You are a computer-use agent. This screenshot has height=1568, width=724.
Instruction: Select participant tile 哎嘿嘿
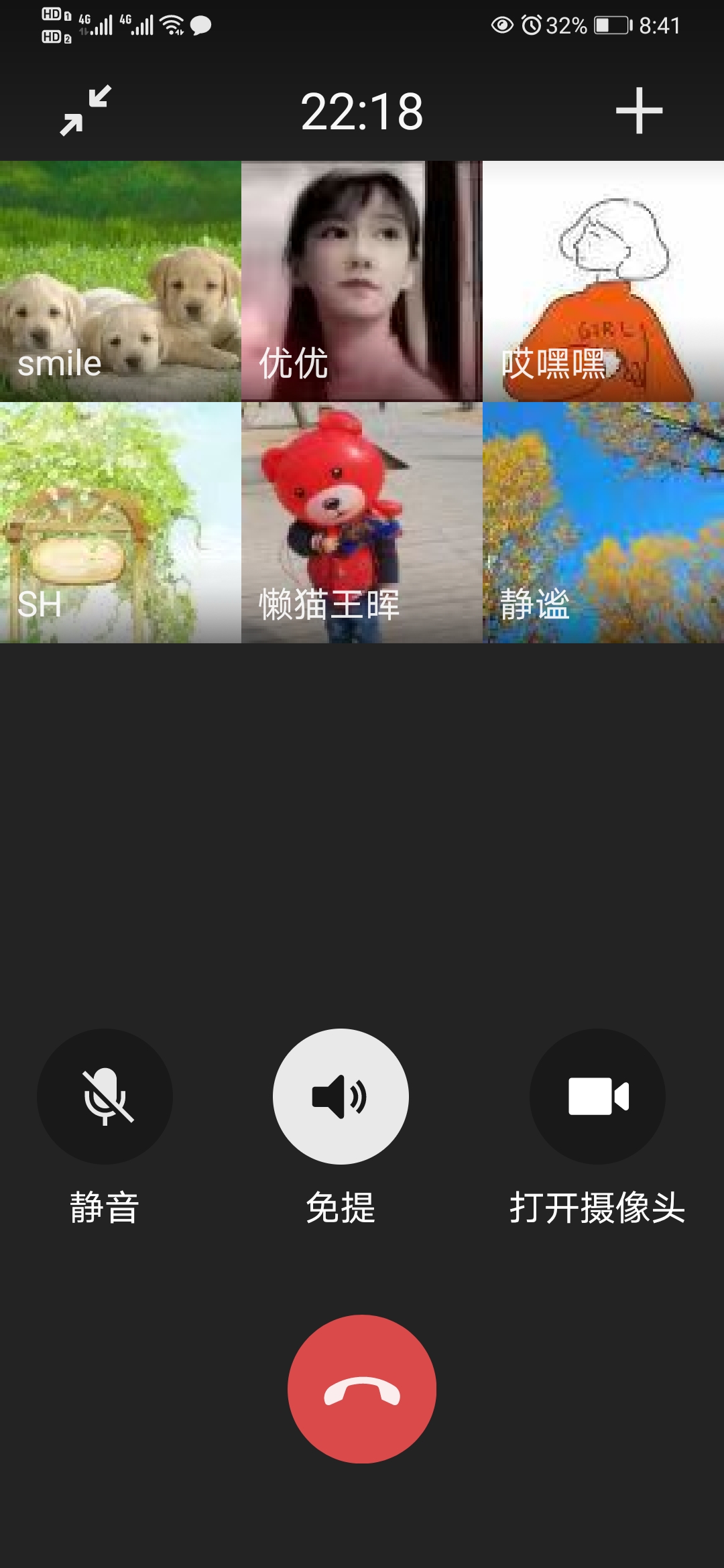tap(603, 281)
